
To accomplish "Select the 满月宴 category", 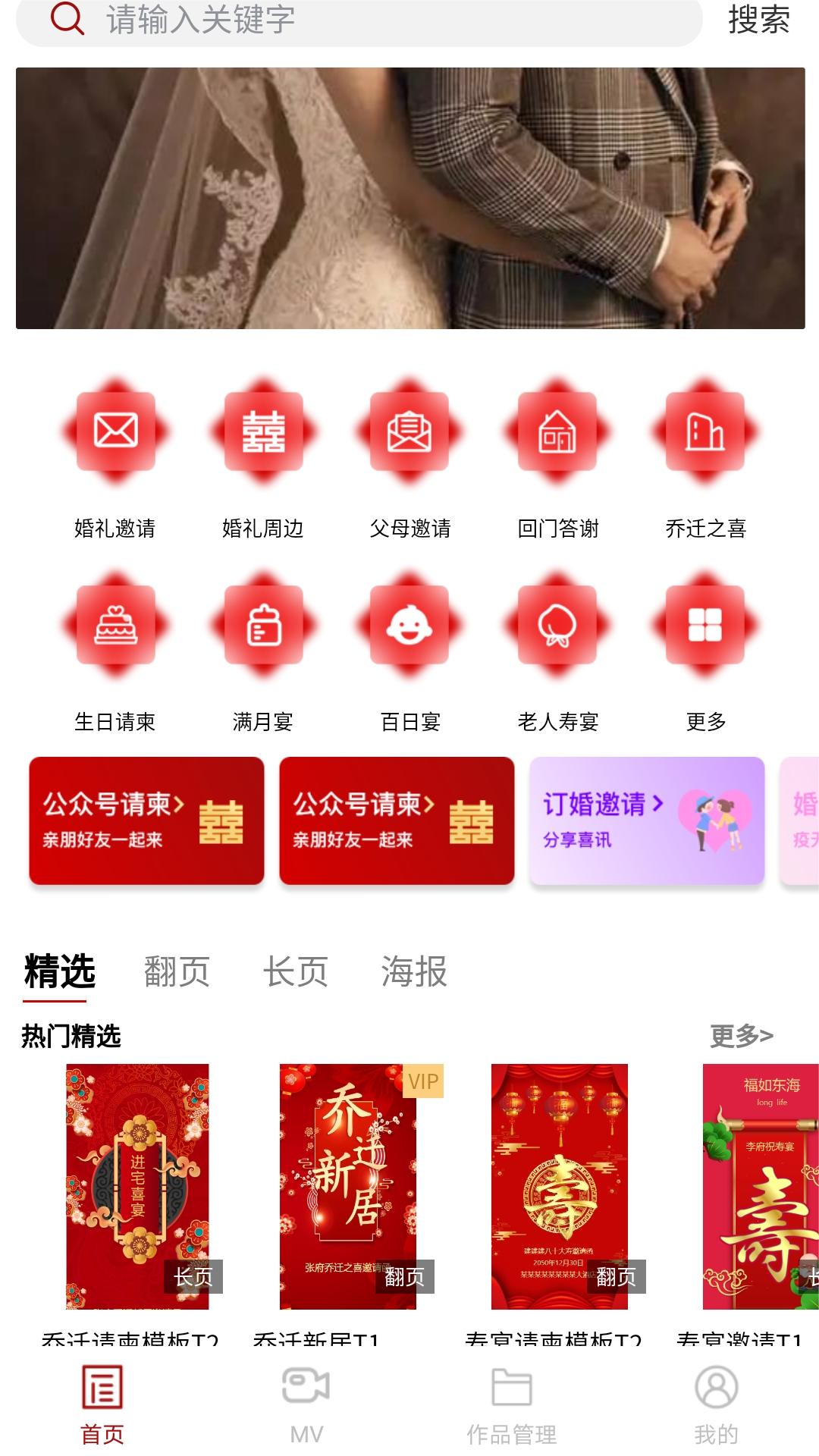I will (263, 651).
